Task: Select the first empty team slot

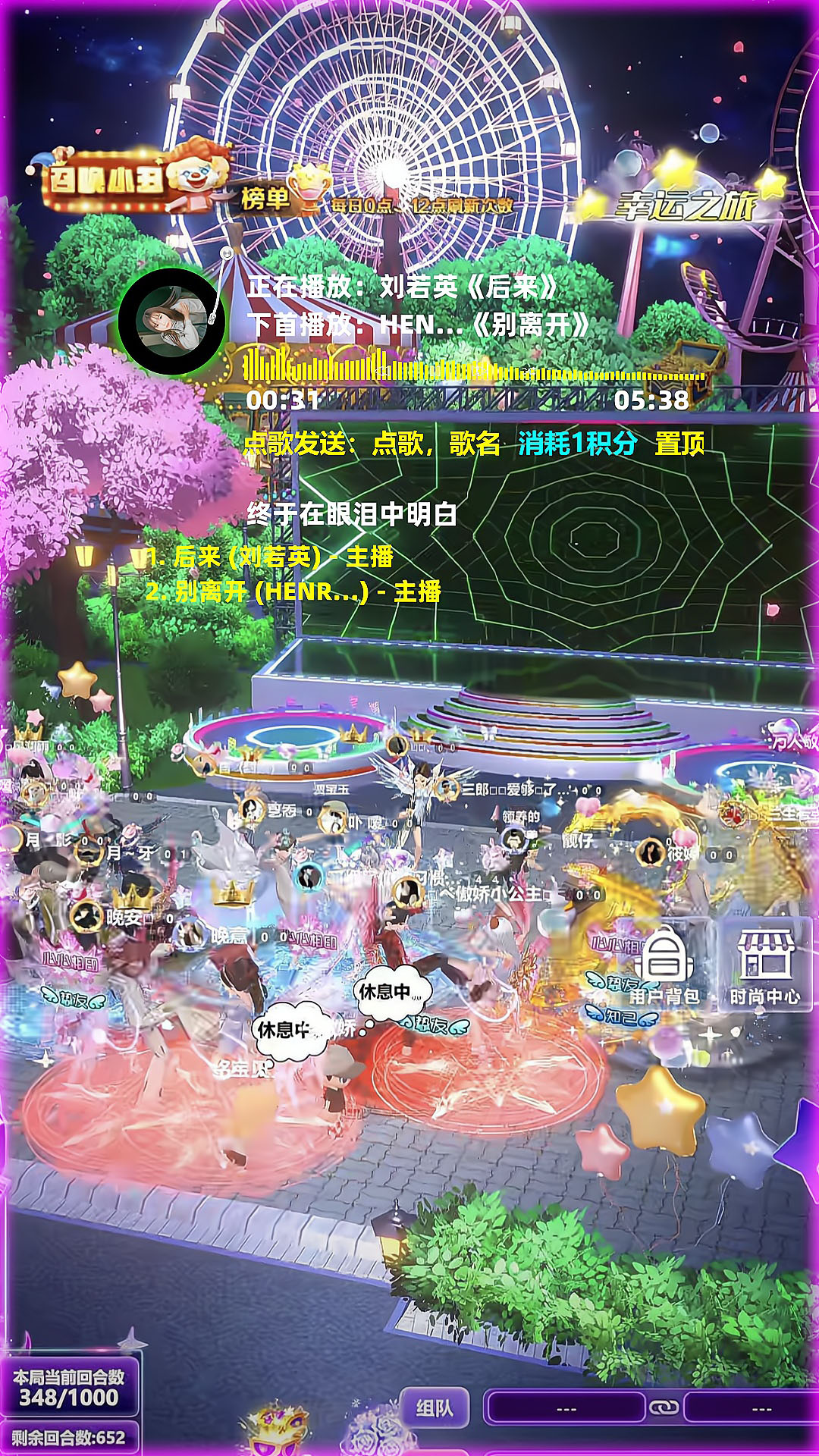Action: pyautogui.click(x=566, y=1408)
